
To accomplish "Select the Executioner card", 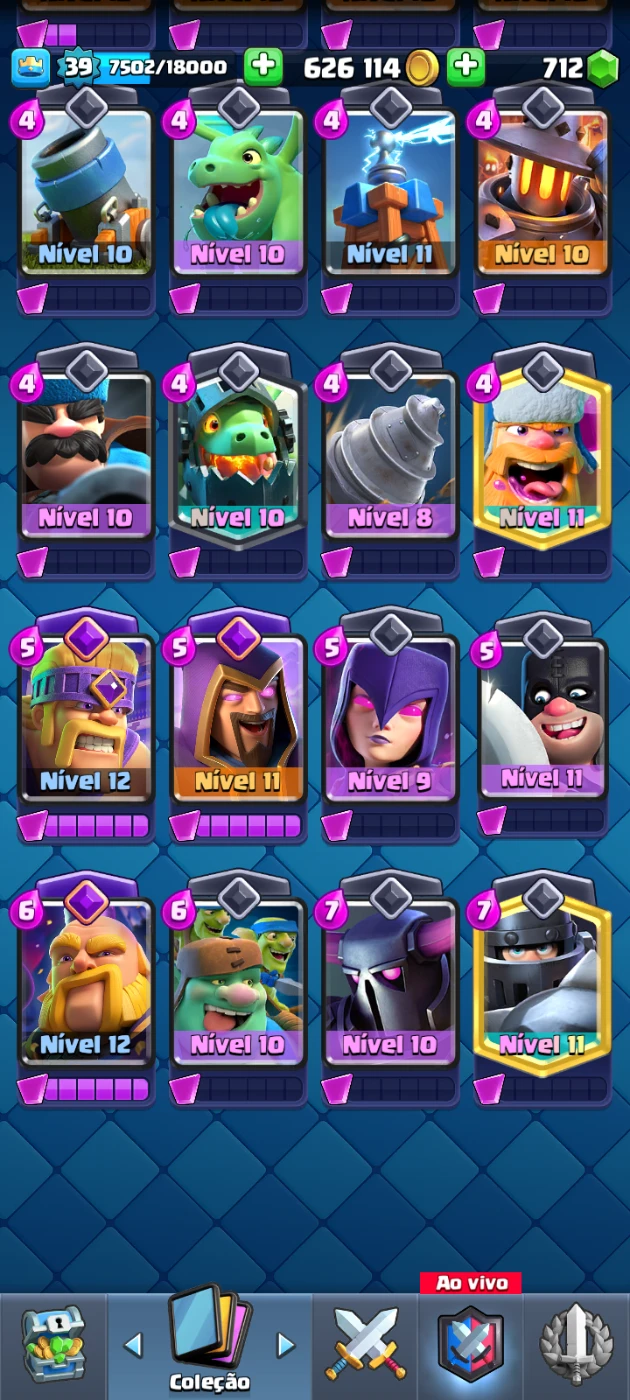I will pyautogui.click(x=542, y=720).
